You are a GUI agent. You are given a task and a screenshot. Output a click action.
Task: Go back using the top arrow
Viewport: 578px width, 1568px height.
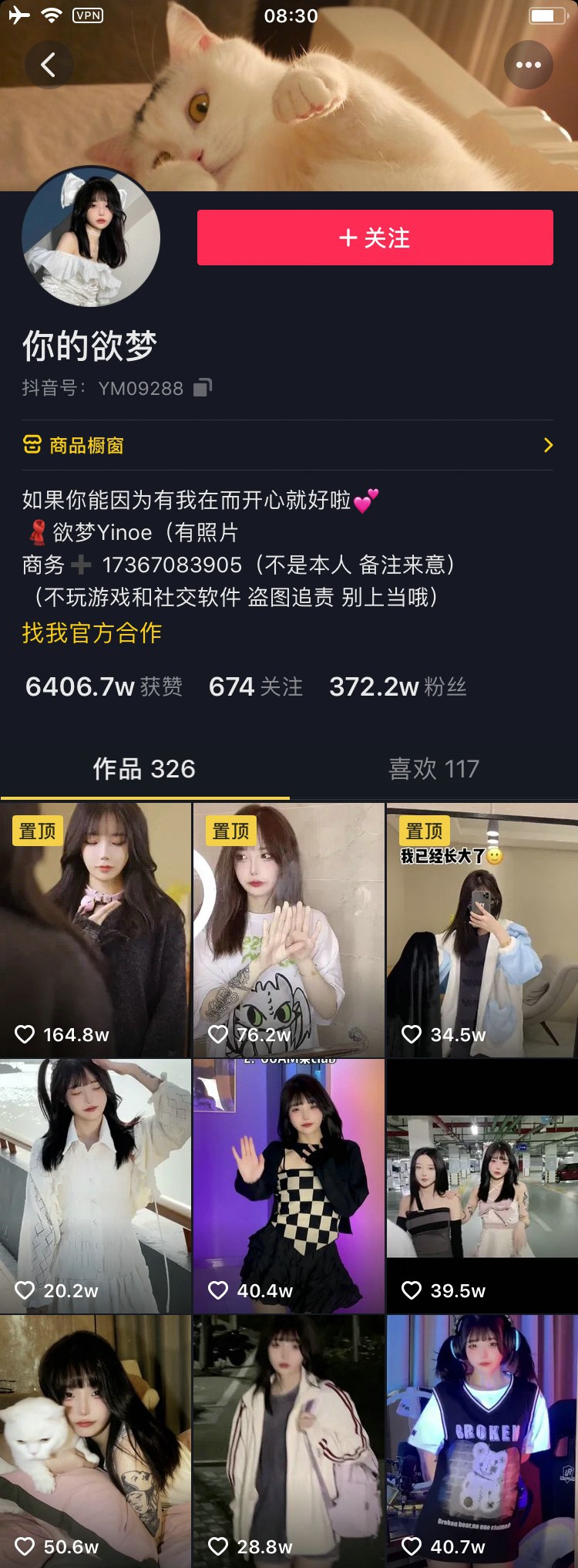coord(49,65)
